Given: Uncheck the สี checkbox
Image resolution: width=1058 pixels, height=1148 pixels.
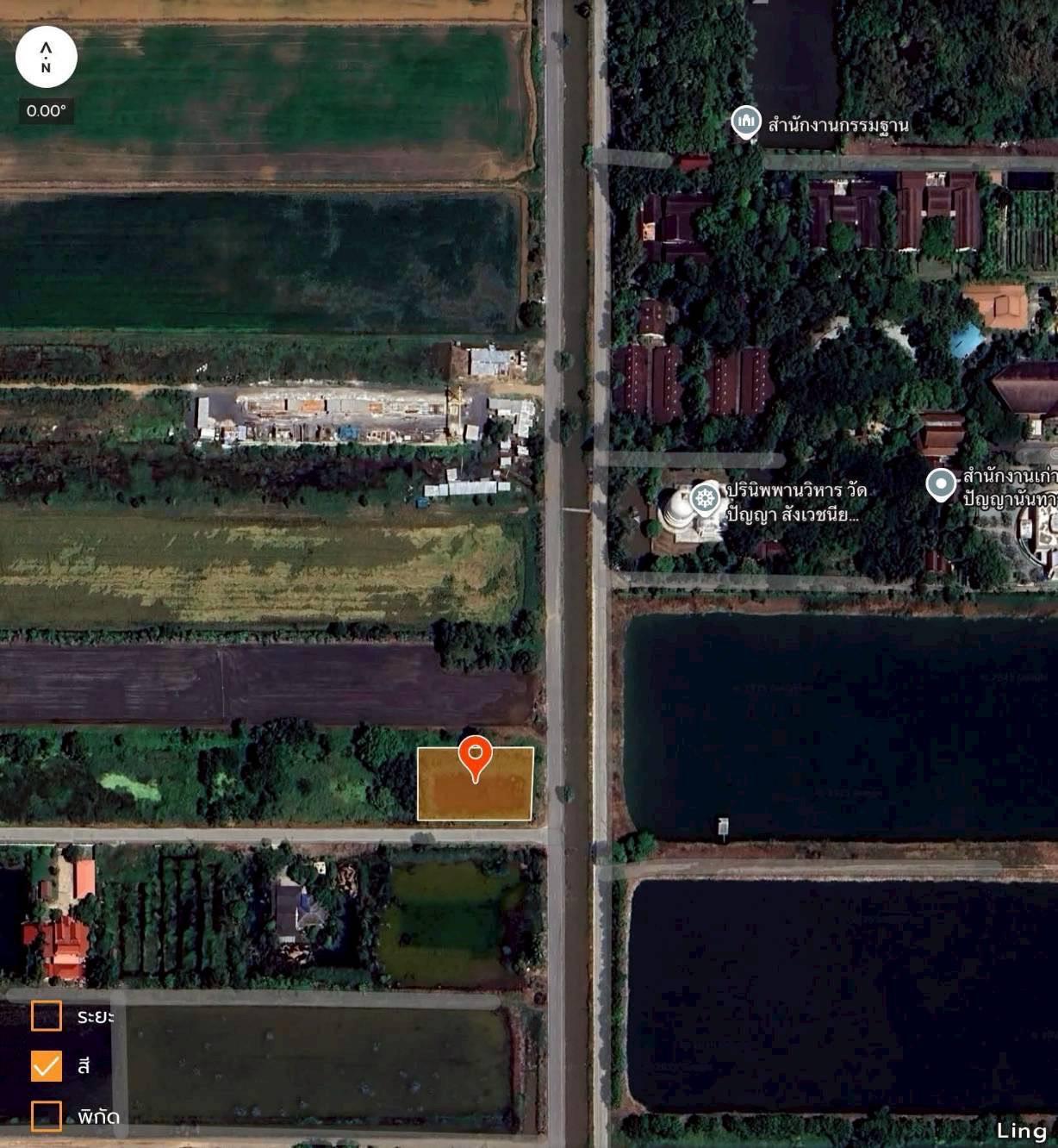Looking at the screenshot, I should 47,1066.
